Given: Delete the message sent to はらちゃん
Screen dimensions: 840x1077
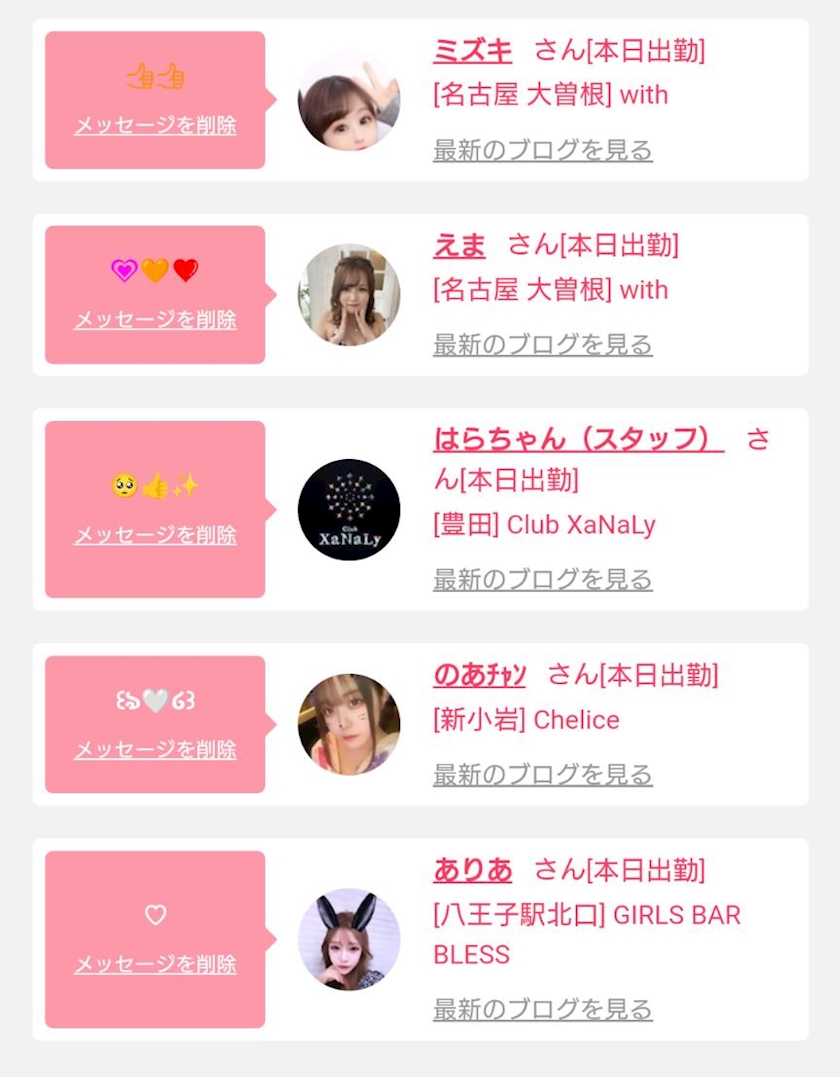Looking at the screenshot, I should 155,534.
